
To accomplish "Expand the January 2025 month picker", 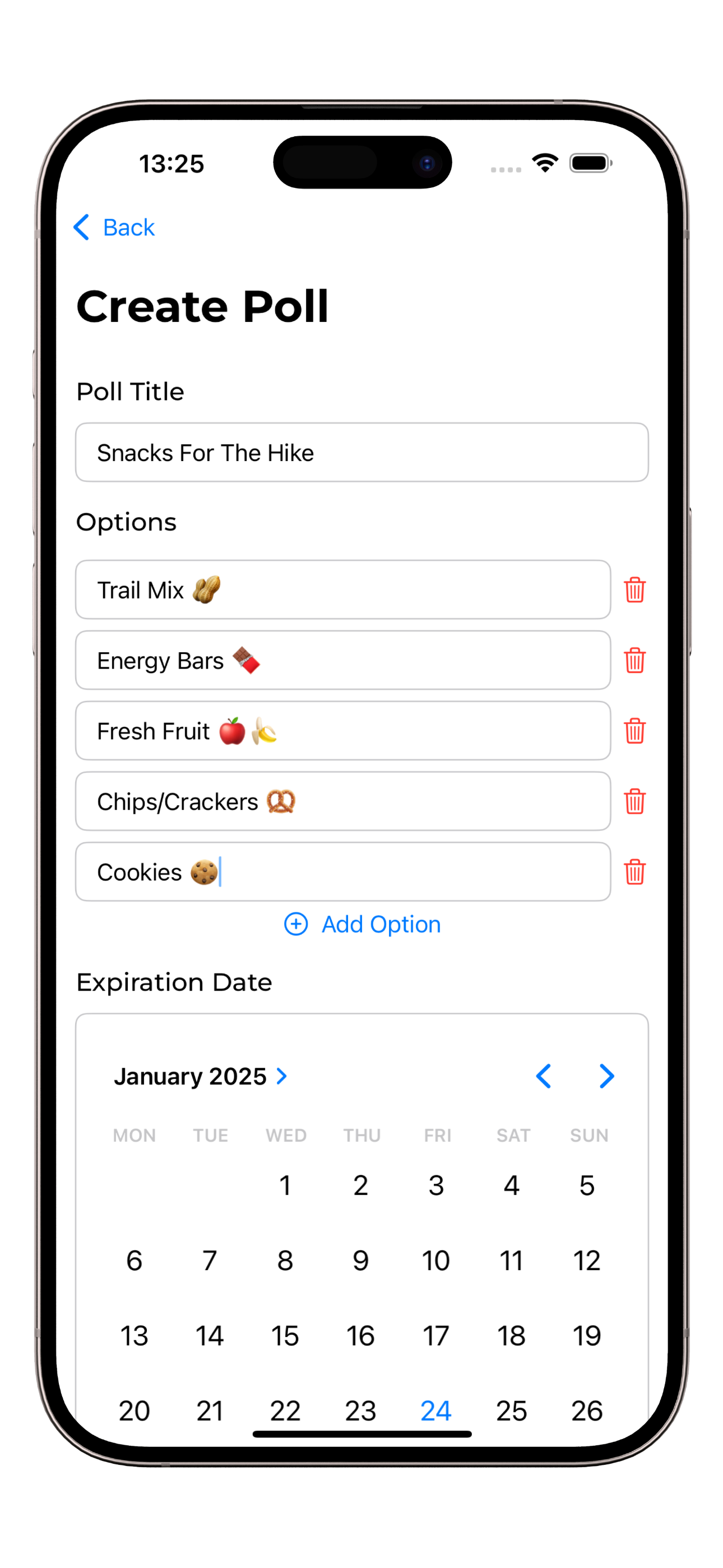I will [x=200, y=1077].
